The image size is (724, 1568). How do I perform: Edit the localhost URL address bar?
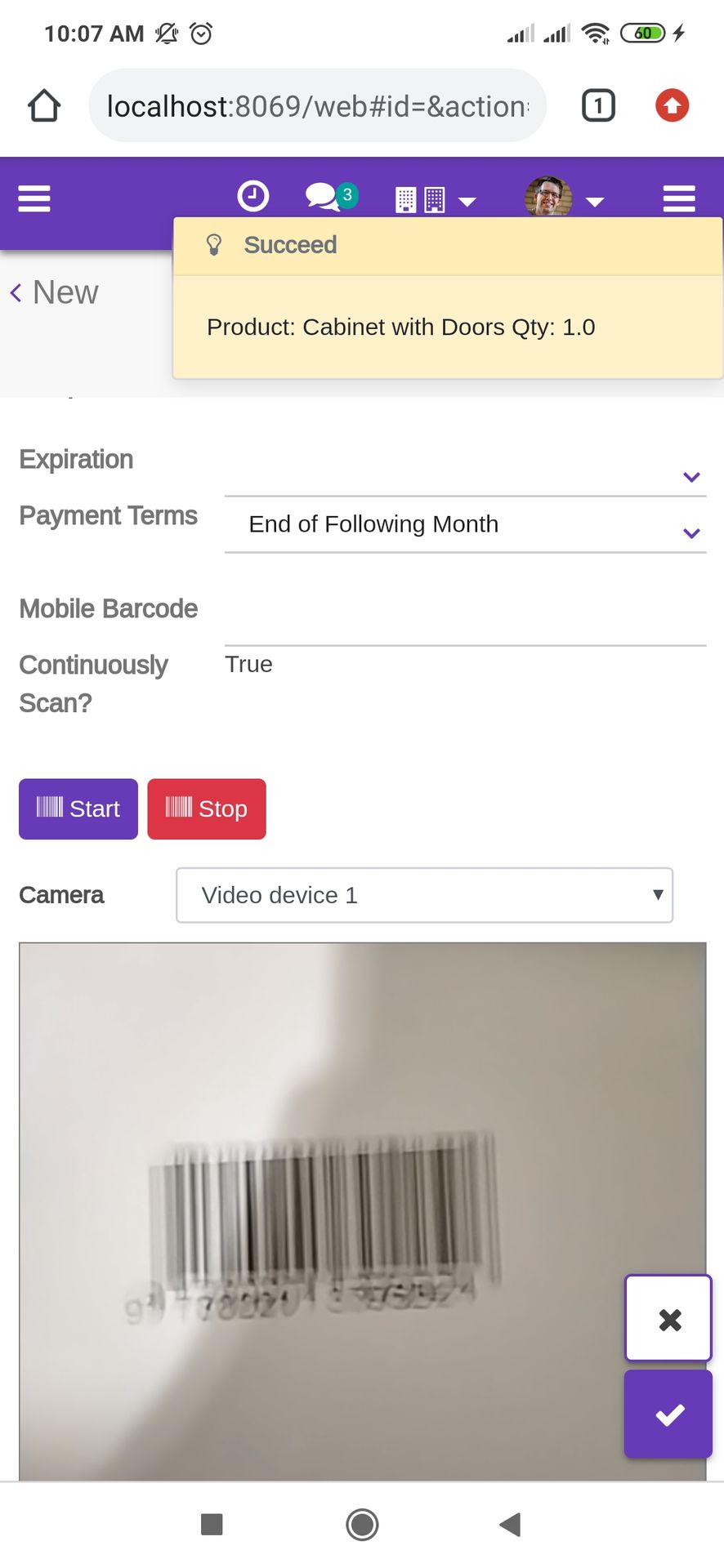317,105
